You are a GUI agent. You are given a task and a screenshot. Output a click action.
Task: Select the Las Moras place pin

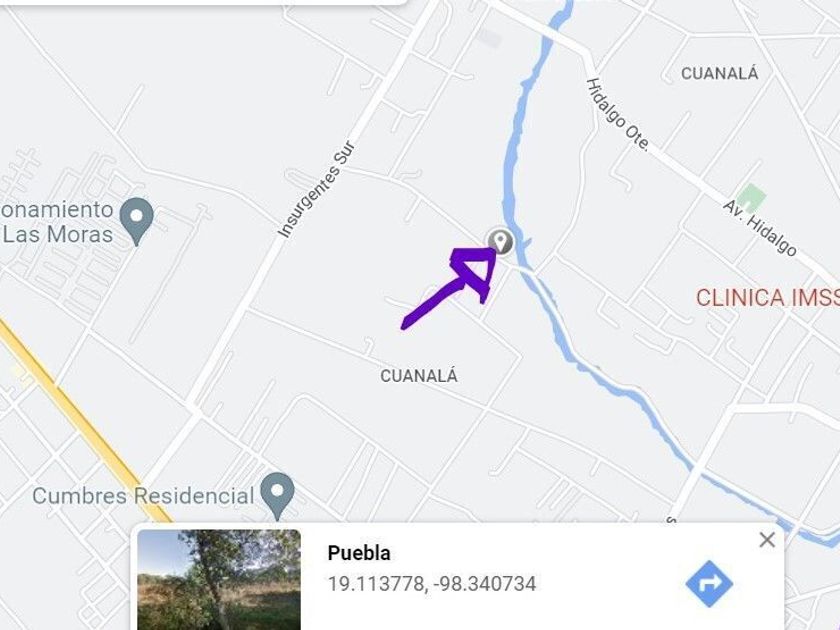pos(137,221)
